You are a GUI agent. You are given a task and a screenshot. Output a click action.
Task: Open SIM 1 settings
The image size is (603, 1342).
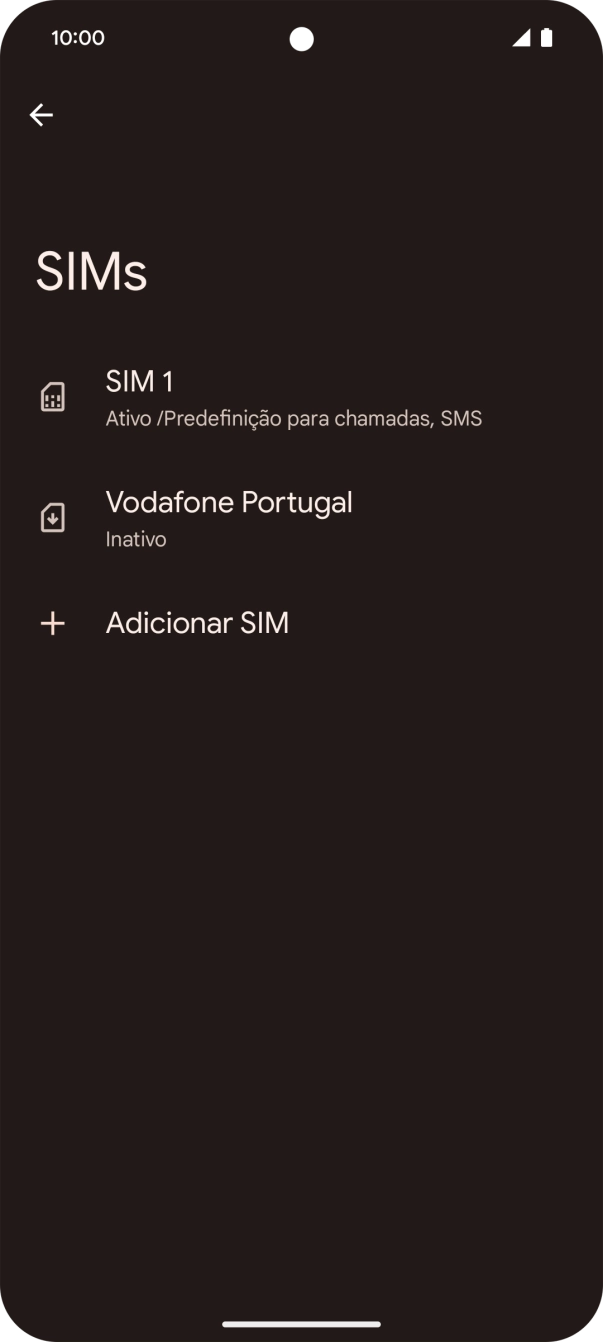pyautogui.click(x=293, y=398)
